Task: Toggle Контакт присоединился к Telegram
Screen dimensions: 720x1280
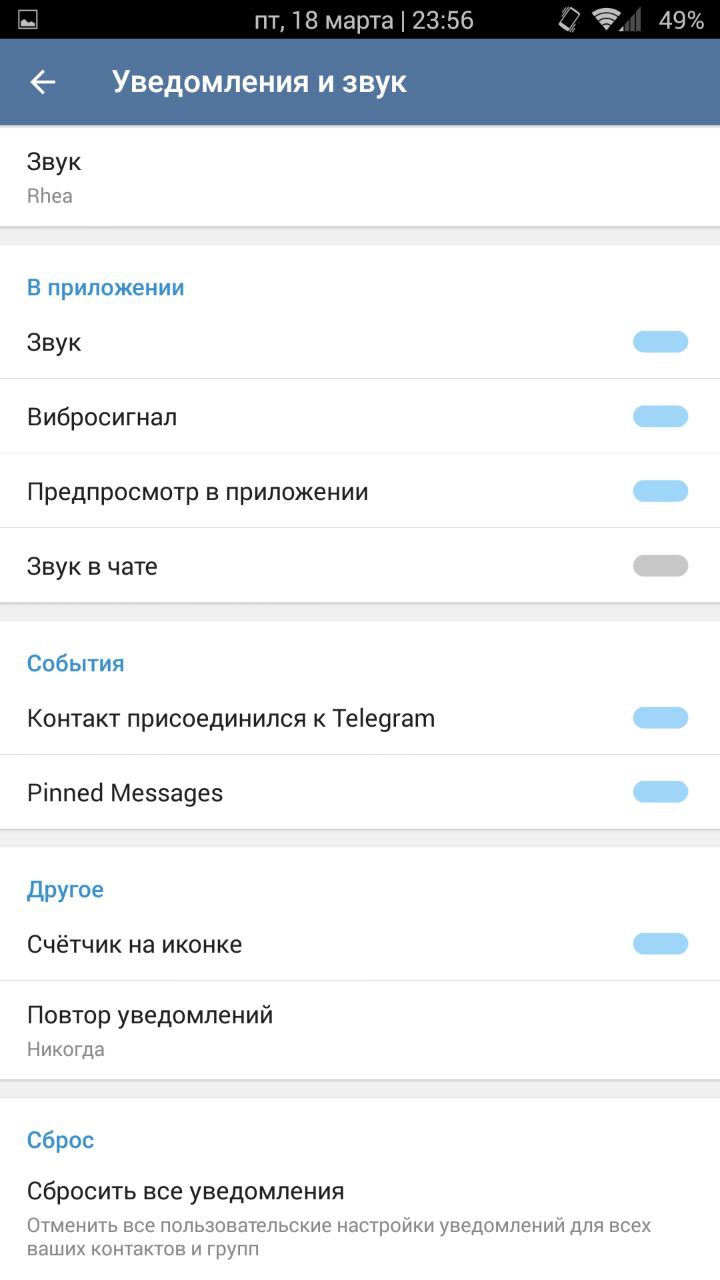Action: point(660,718)
